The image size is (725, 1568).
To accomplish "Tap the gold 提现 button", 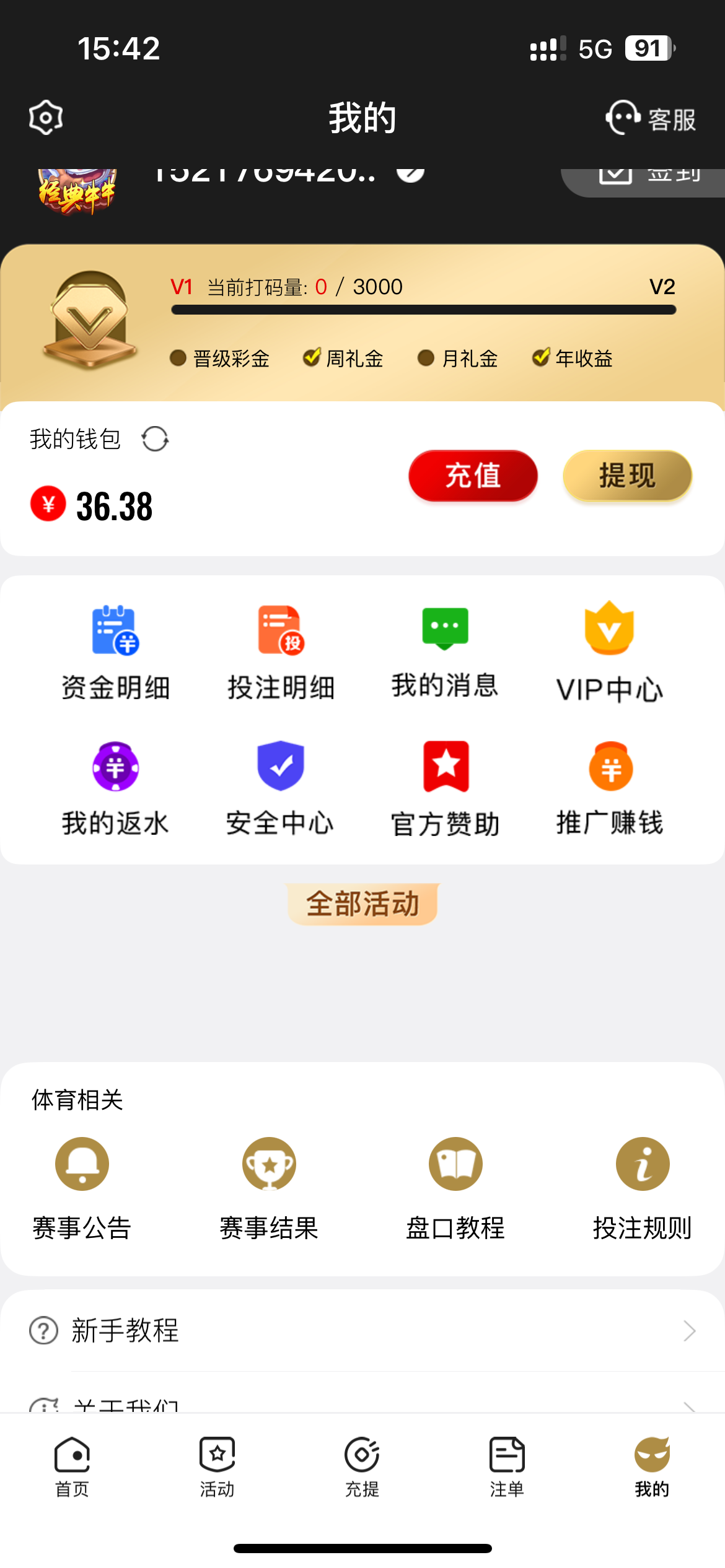I will click(627, 476).
